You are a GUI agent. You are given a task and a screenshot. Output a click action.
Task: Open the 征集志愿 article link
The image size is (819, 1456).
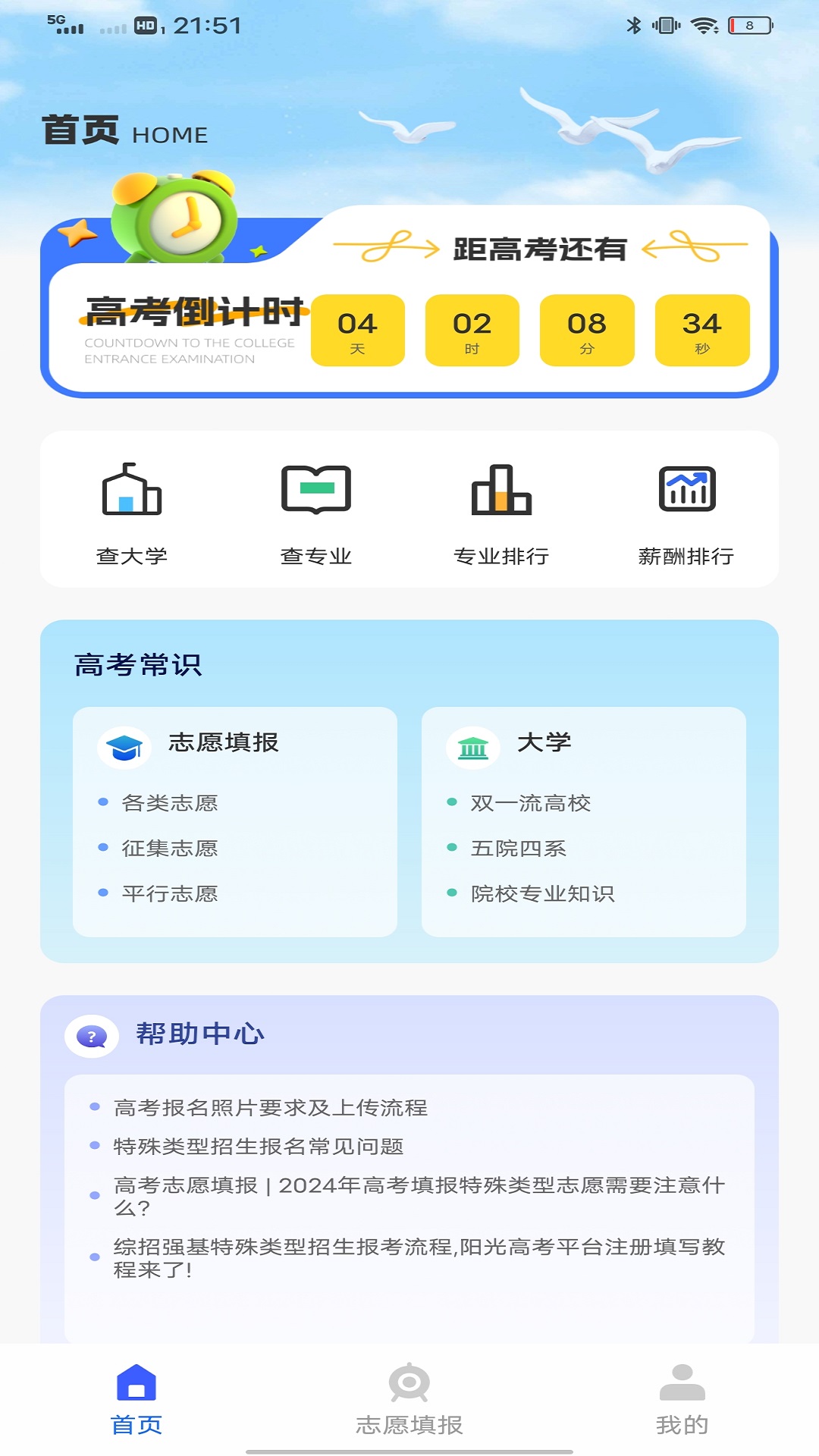[x=171, y=849]
